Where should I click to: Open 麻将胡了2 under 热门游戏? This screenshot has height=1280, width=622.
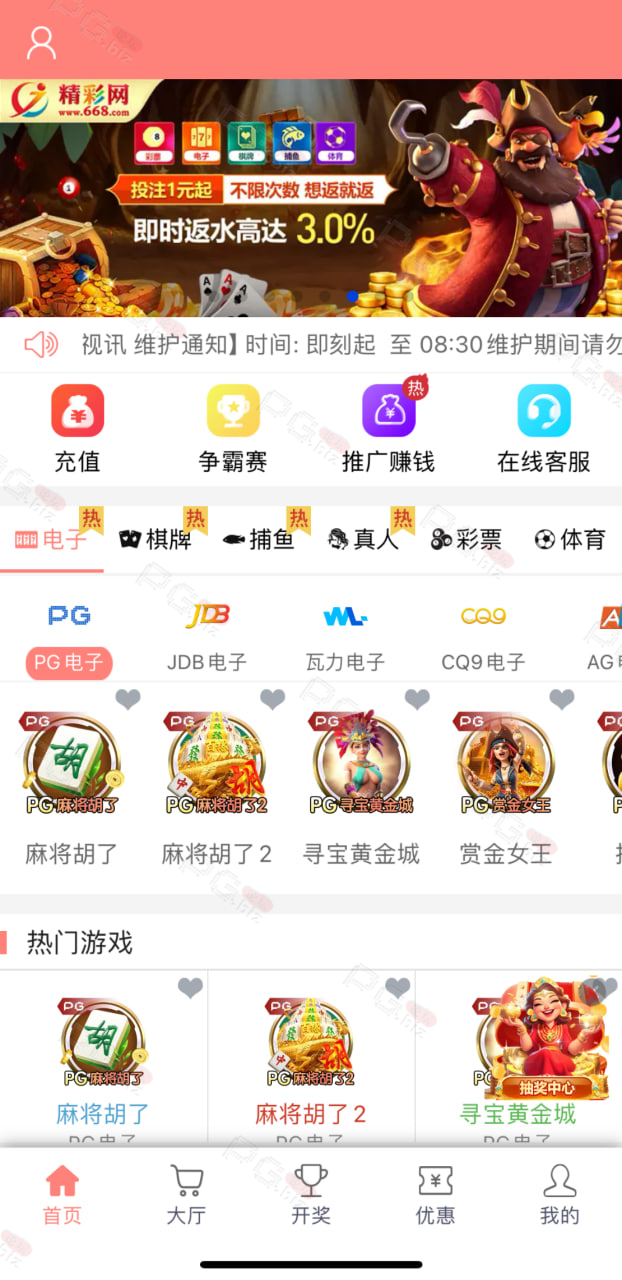311,1060
